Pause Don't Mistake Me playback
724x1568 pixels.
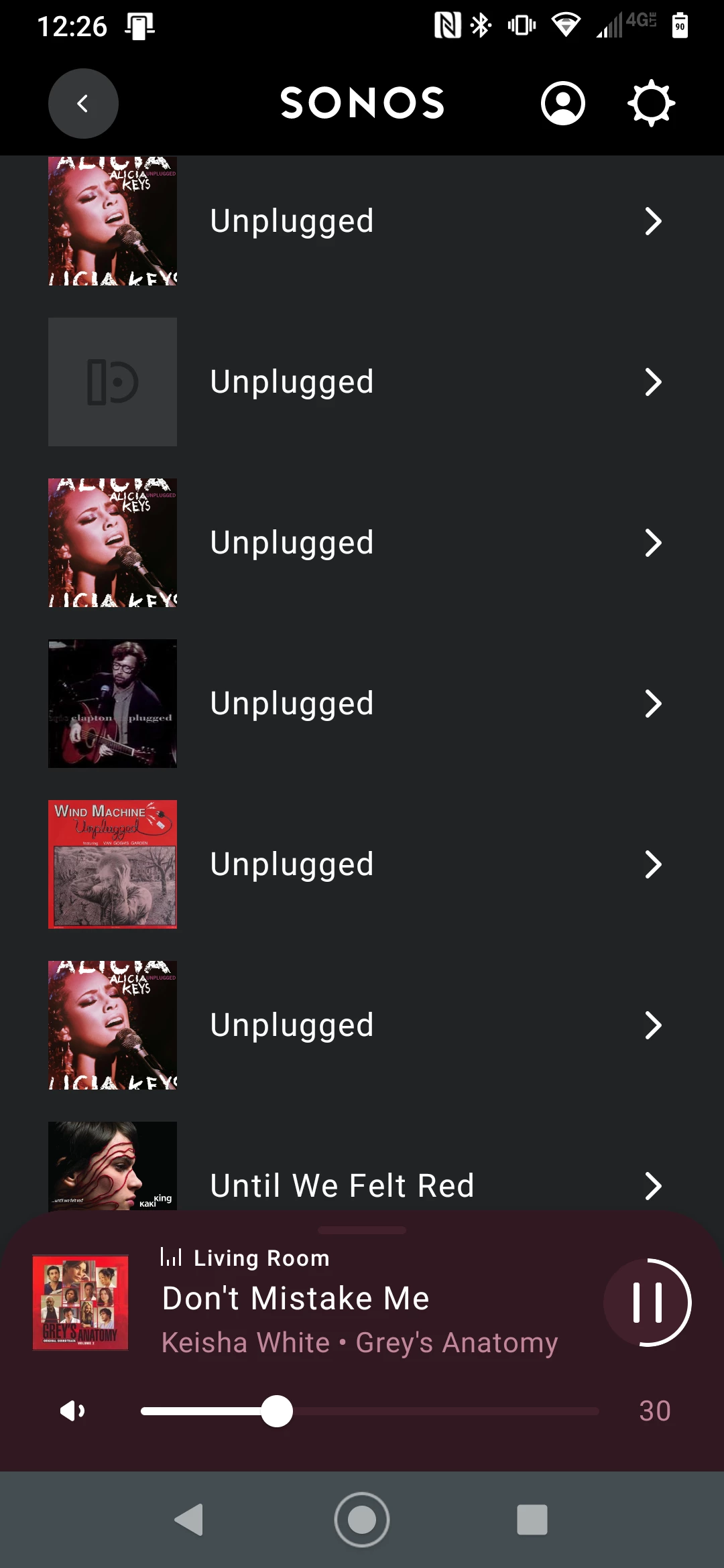648,1303
